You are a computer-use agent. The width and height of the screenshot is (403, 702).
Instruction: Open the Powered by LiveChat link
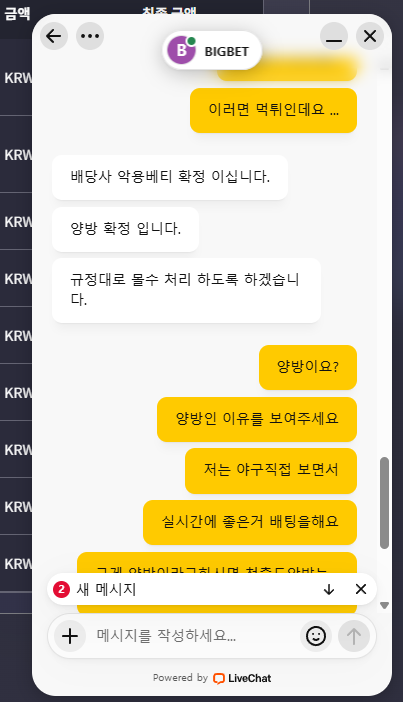coord(212,678)
